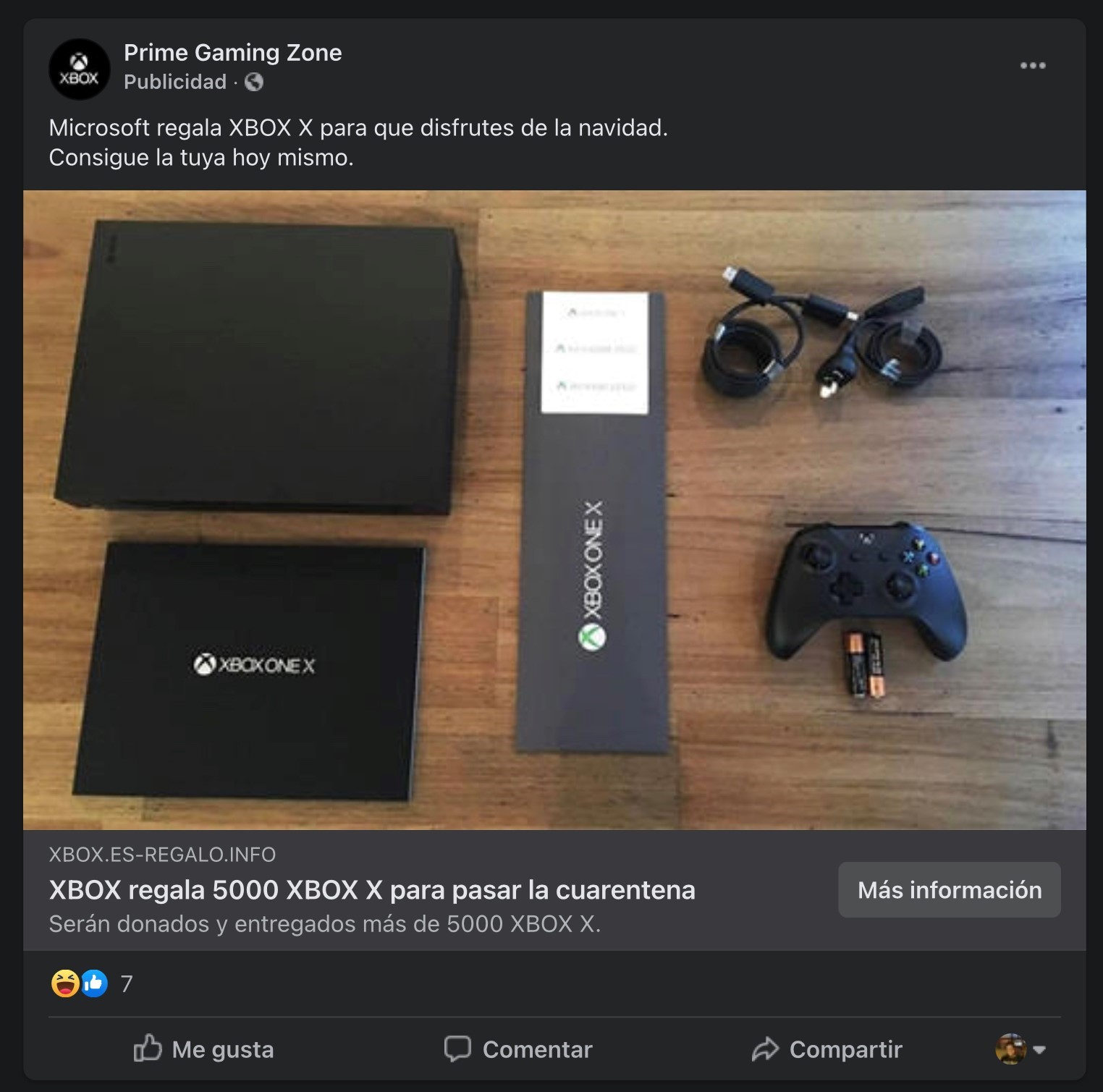1103x1092 pixels.
Task: Open Prime Gaming Zone profile picture
Action: 79,69
